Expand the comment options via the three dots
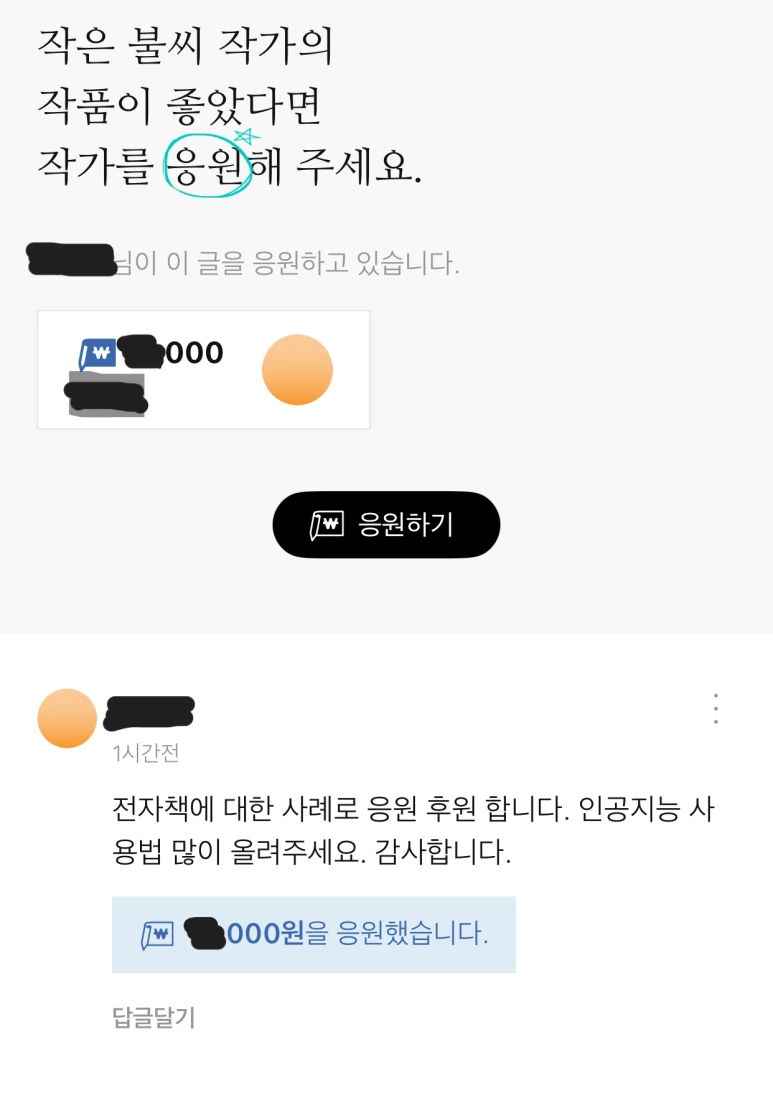Screen dimensions: 773x1100 (717, 710)
